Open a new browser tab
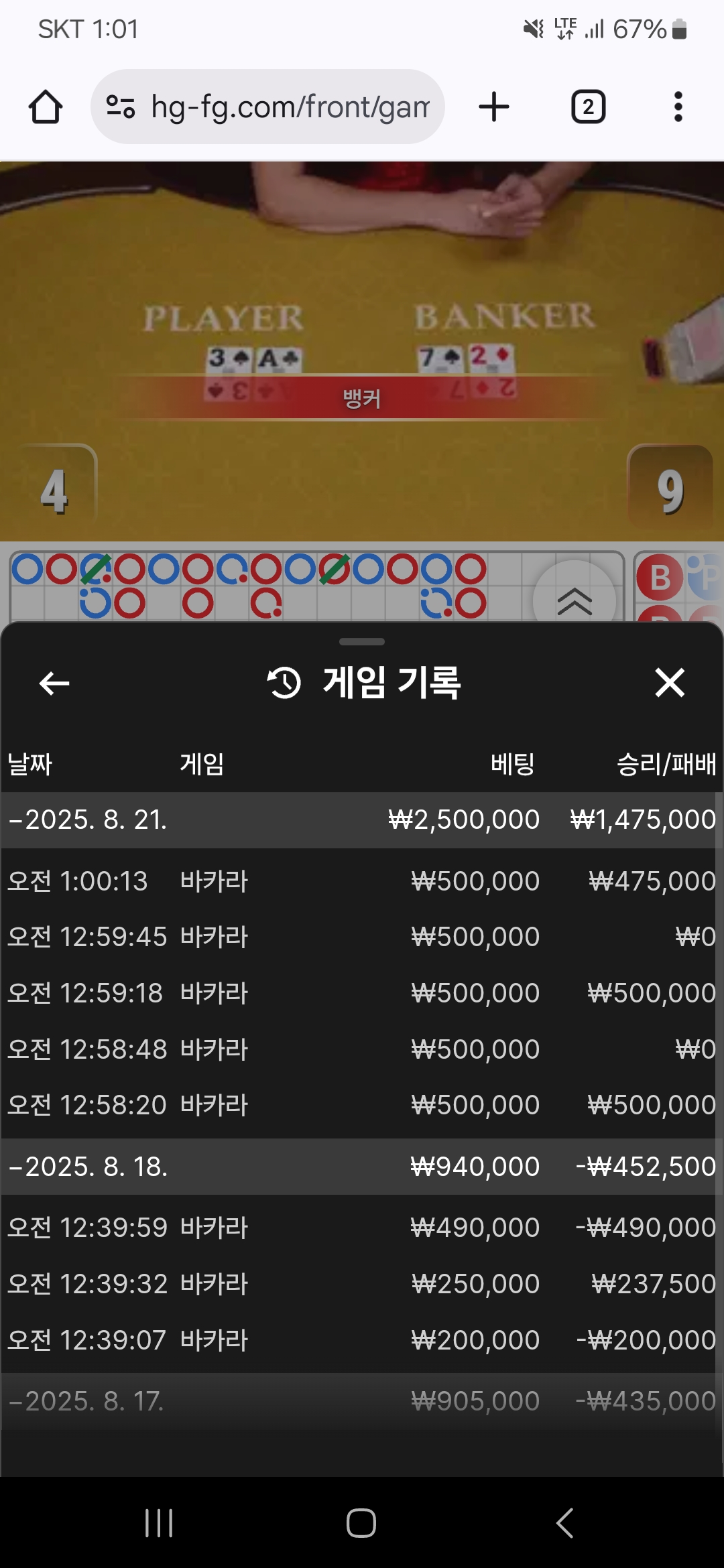 [494, 107]
